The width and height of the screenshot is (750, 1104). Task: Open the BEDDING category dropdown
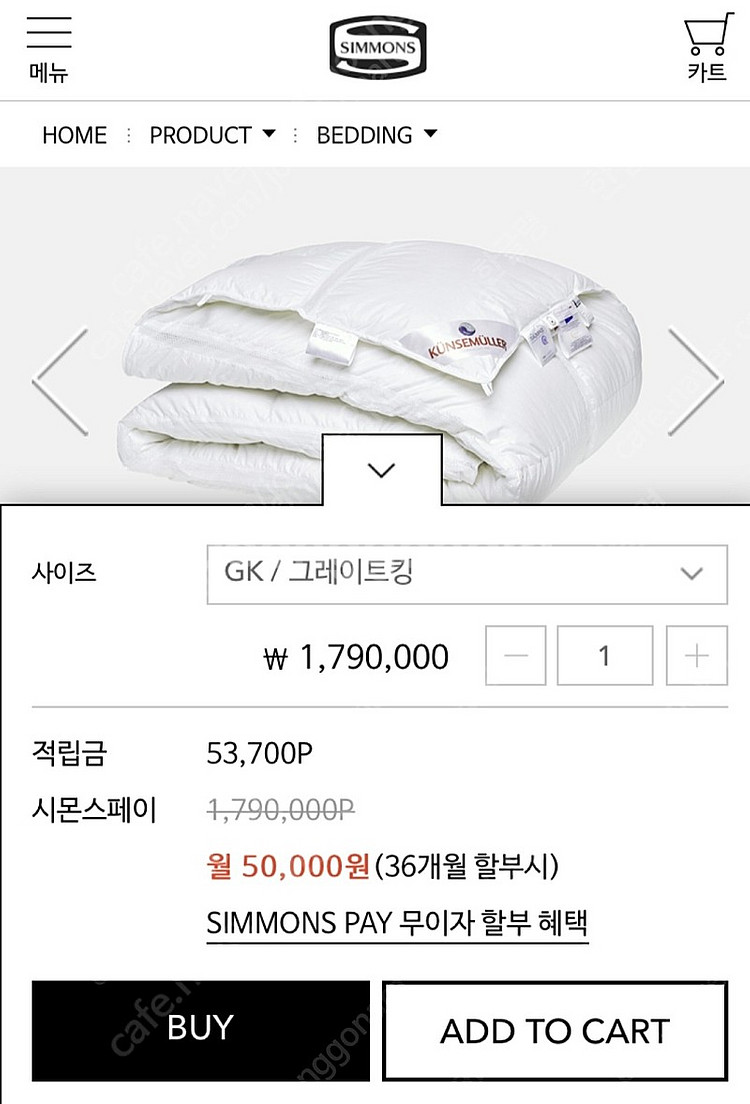click(x=431, y=135)
